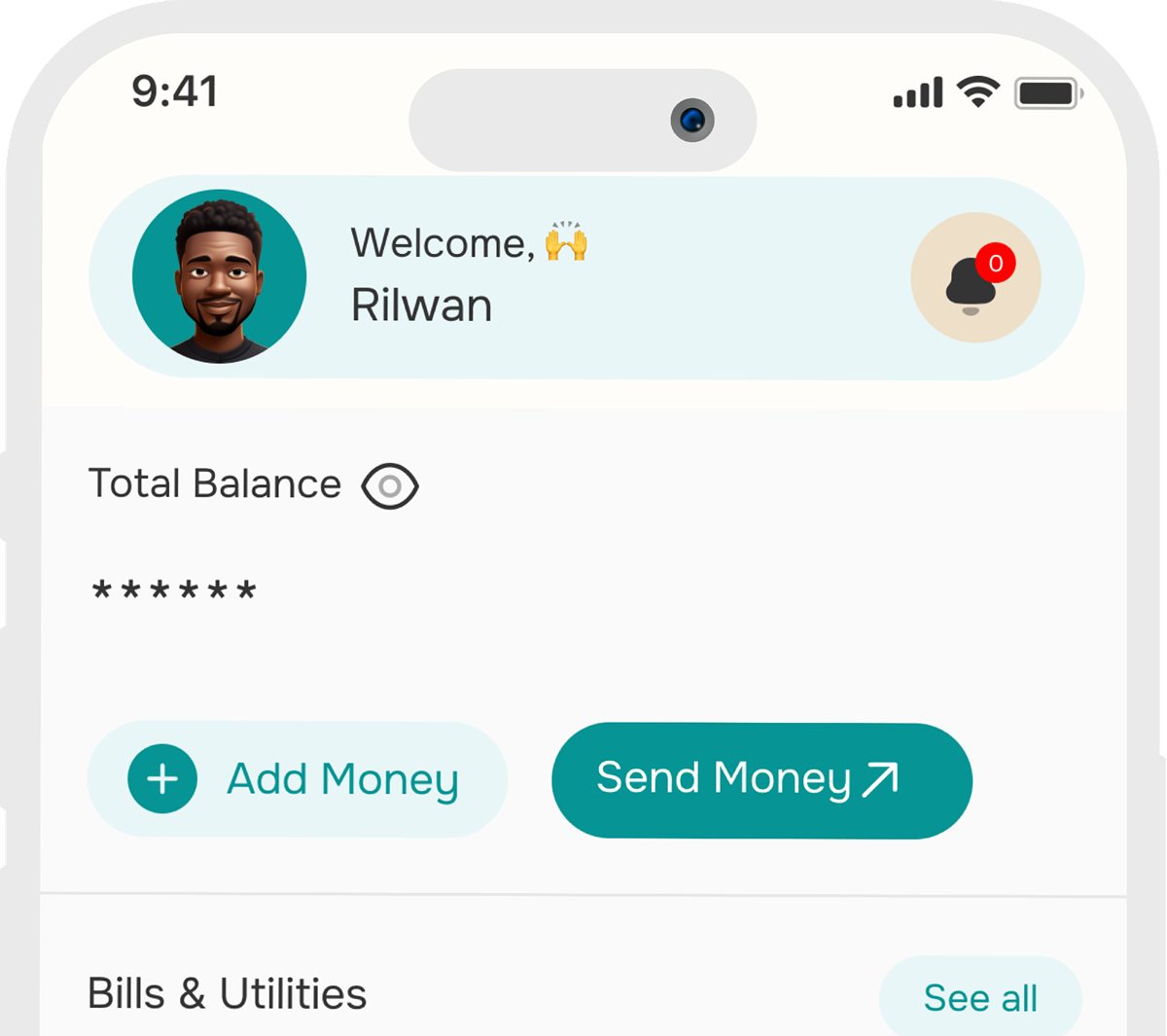The height and width of the screenshot is (1036, 1167).
Task: Toggle balance visibility with the eye icon
Action: (390, 485)
